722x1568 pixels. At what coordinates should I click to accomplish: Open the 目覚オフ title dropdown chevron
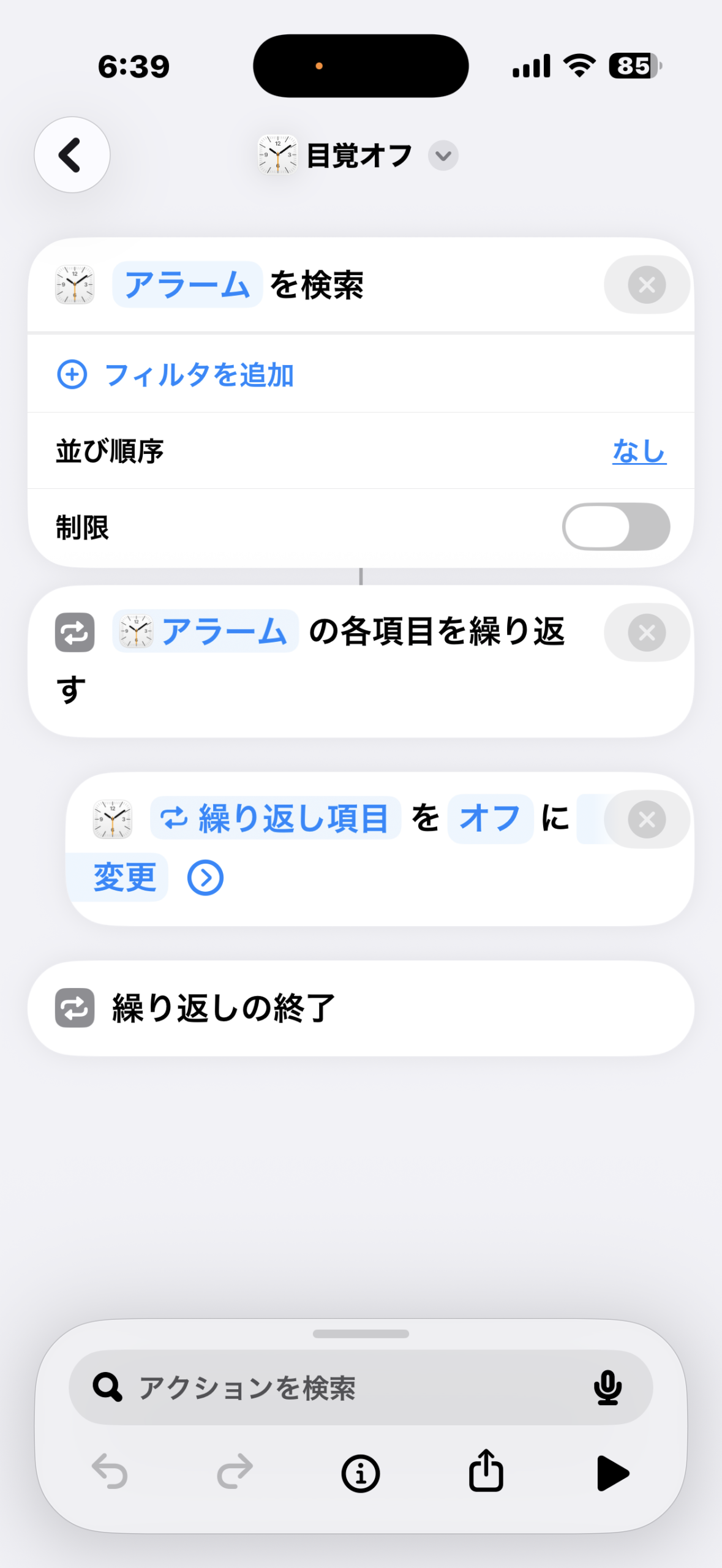443,156
